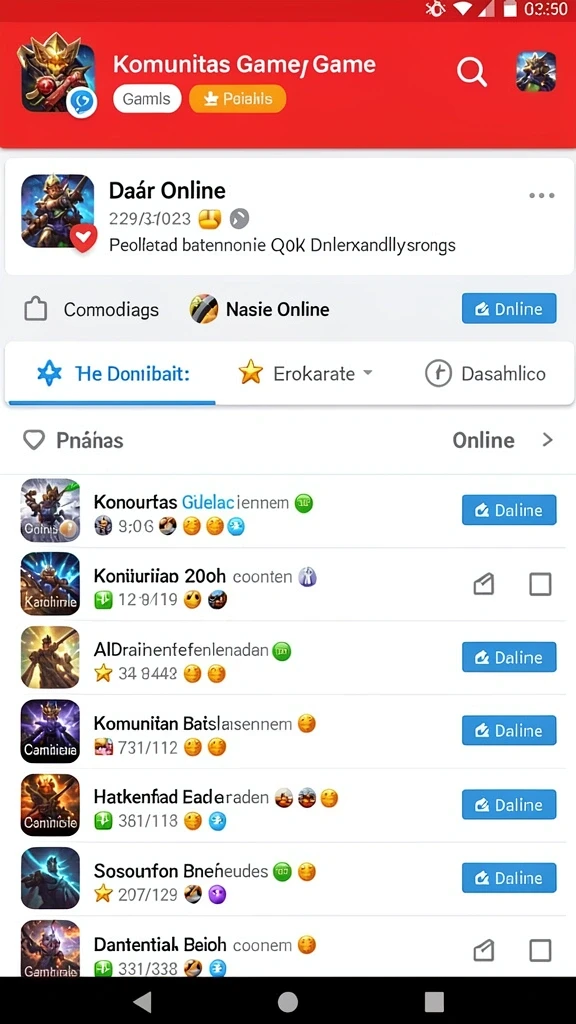Tap the orange Peialiis chip

[238, 99]
